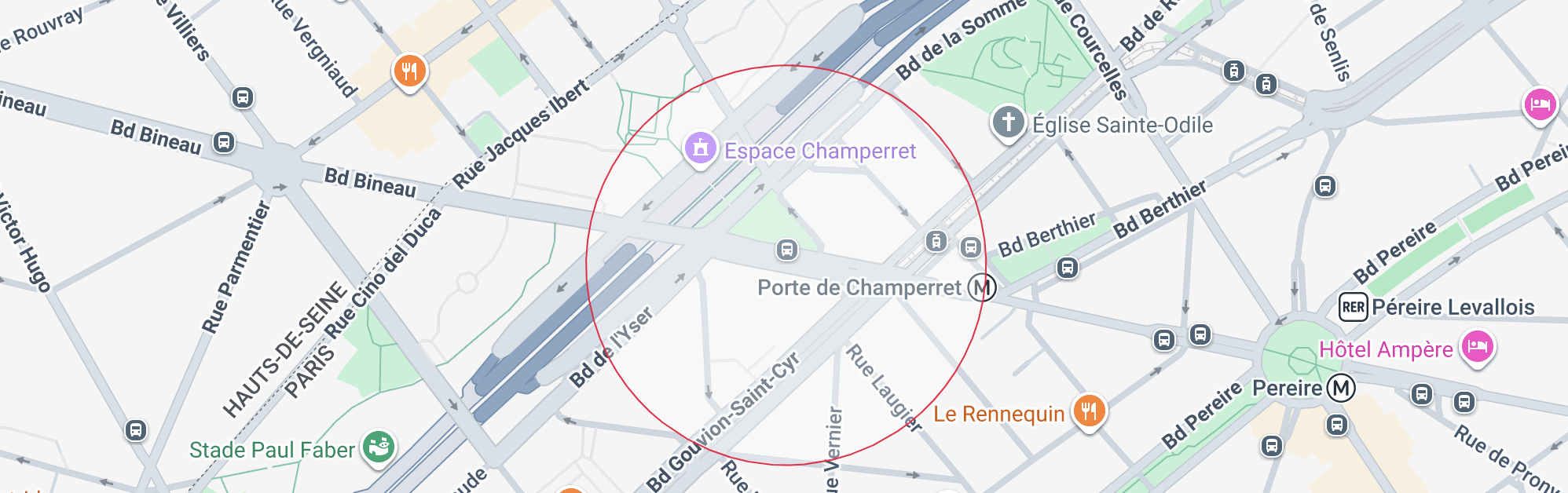Select the Église Sainte-Odile church pin
Image resolution: width=1568 pixels, height=493 pixels.
(1009, 122)
